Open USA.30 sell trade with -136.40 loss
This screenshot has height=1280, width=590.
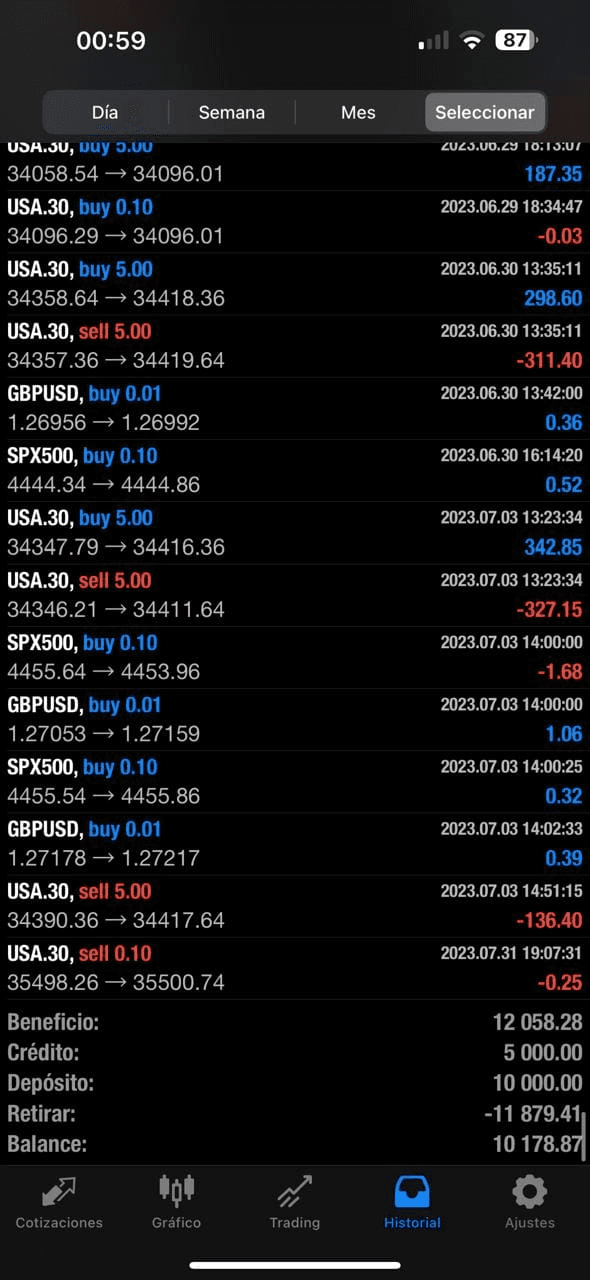[x=295, y=907]
